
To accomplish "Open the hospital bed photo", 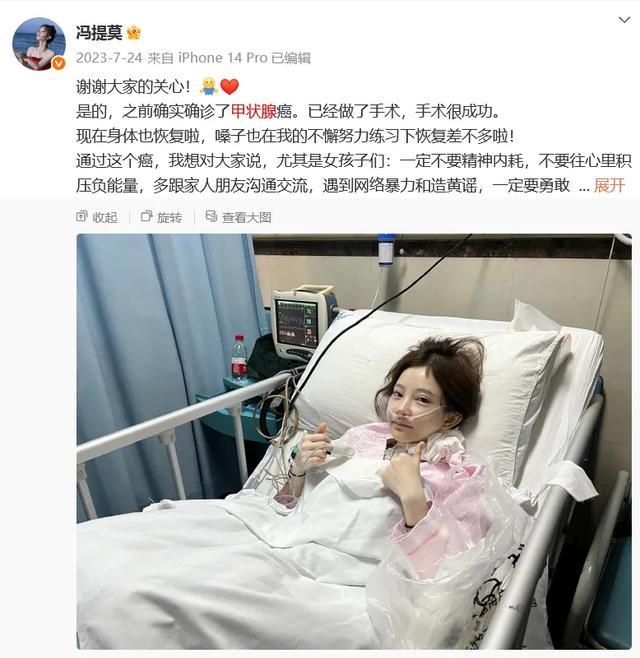I will (x=354, y=440).
